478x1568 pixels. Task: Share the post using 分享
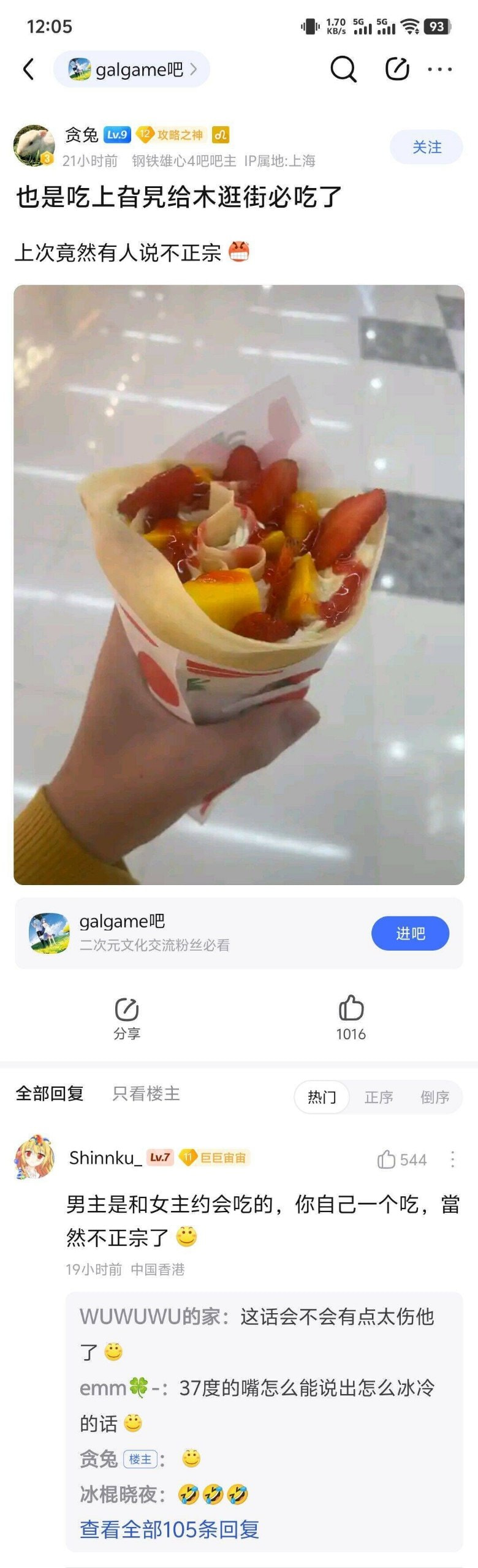tap(127, 1019)
